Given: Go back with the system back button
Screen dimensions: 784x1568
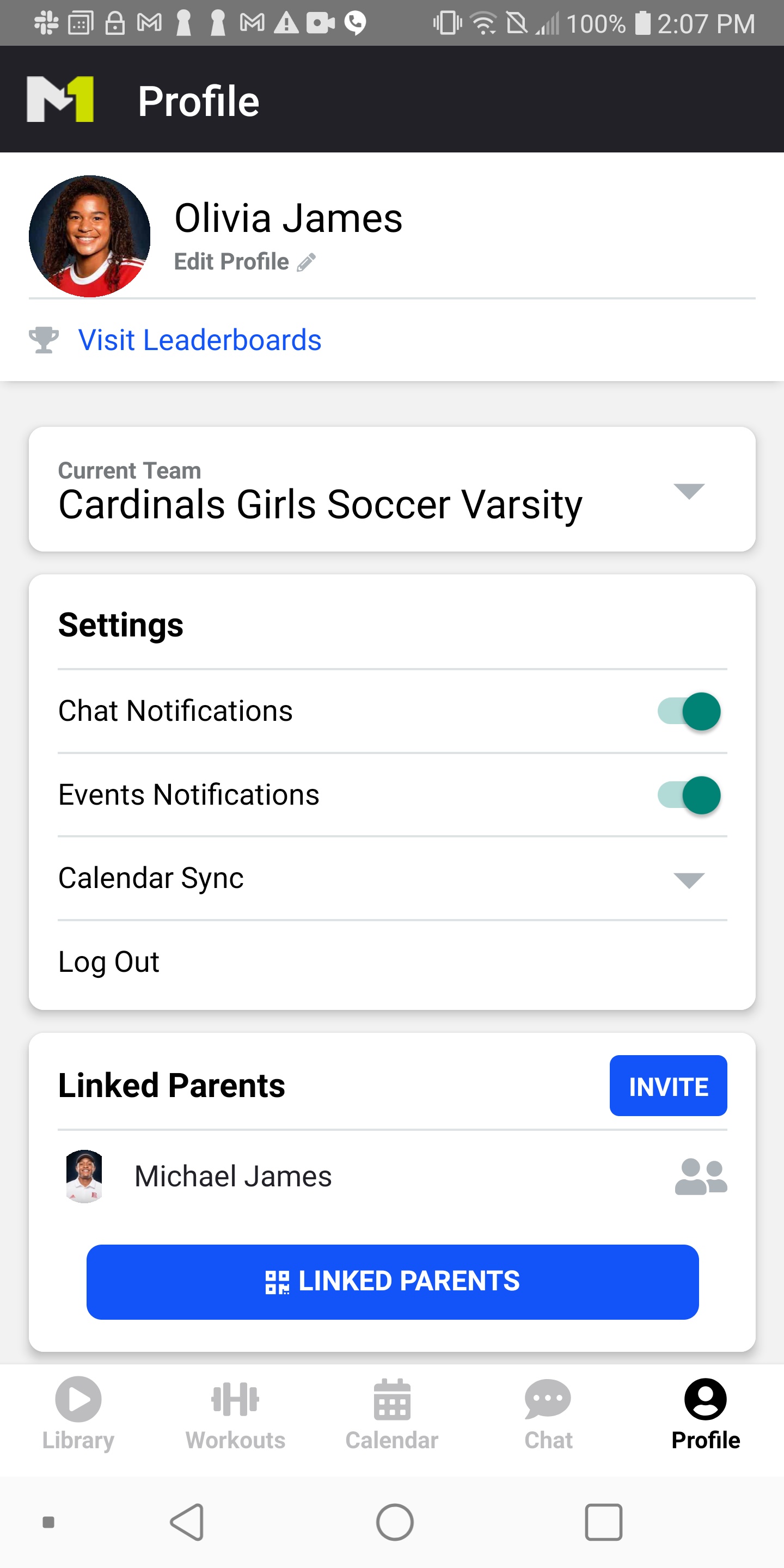Looking at the screenshot, I should click(x=187, y=1522).
